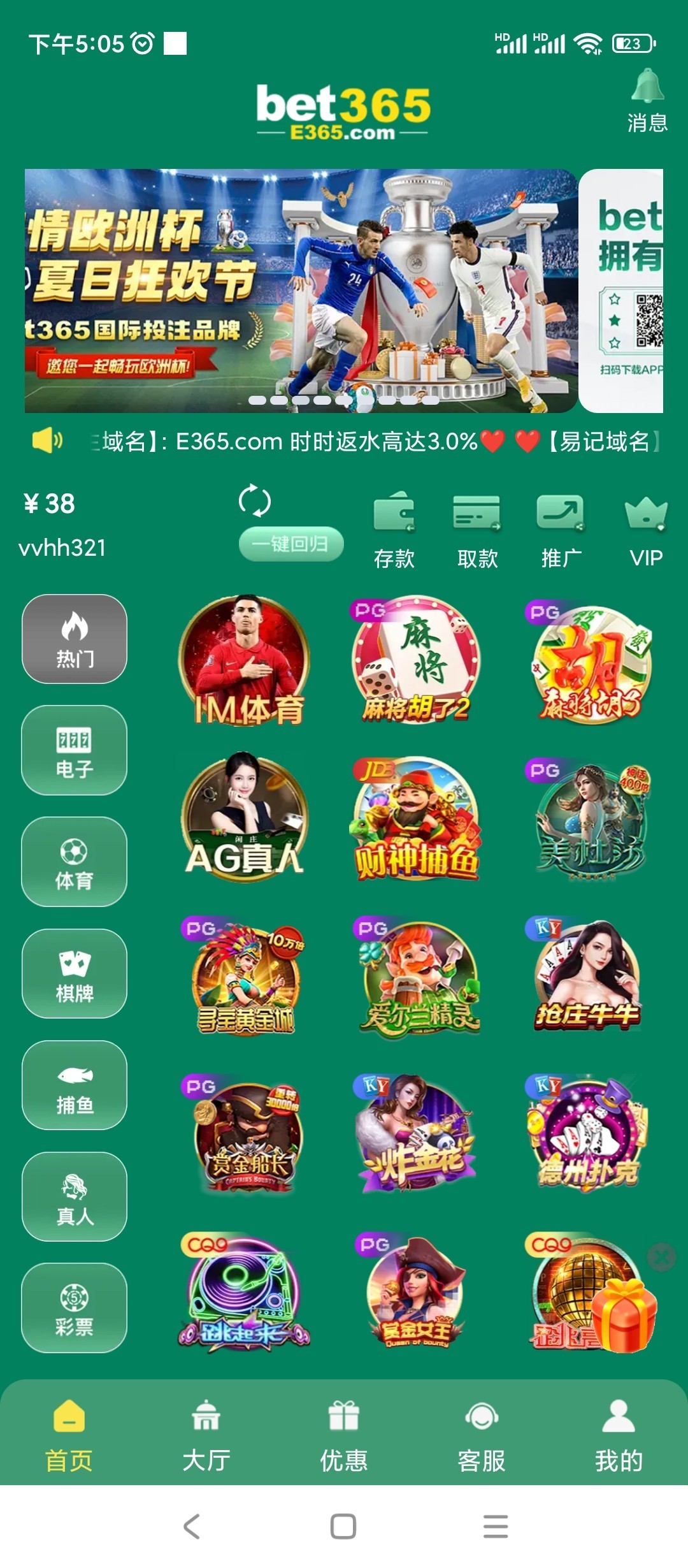Open the 消息 notifications bell
Image resolution: width=688 pixels, height=1568 pixels.
tap(647, 100)
